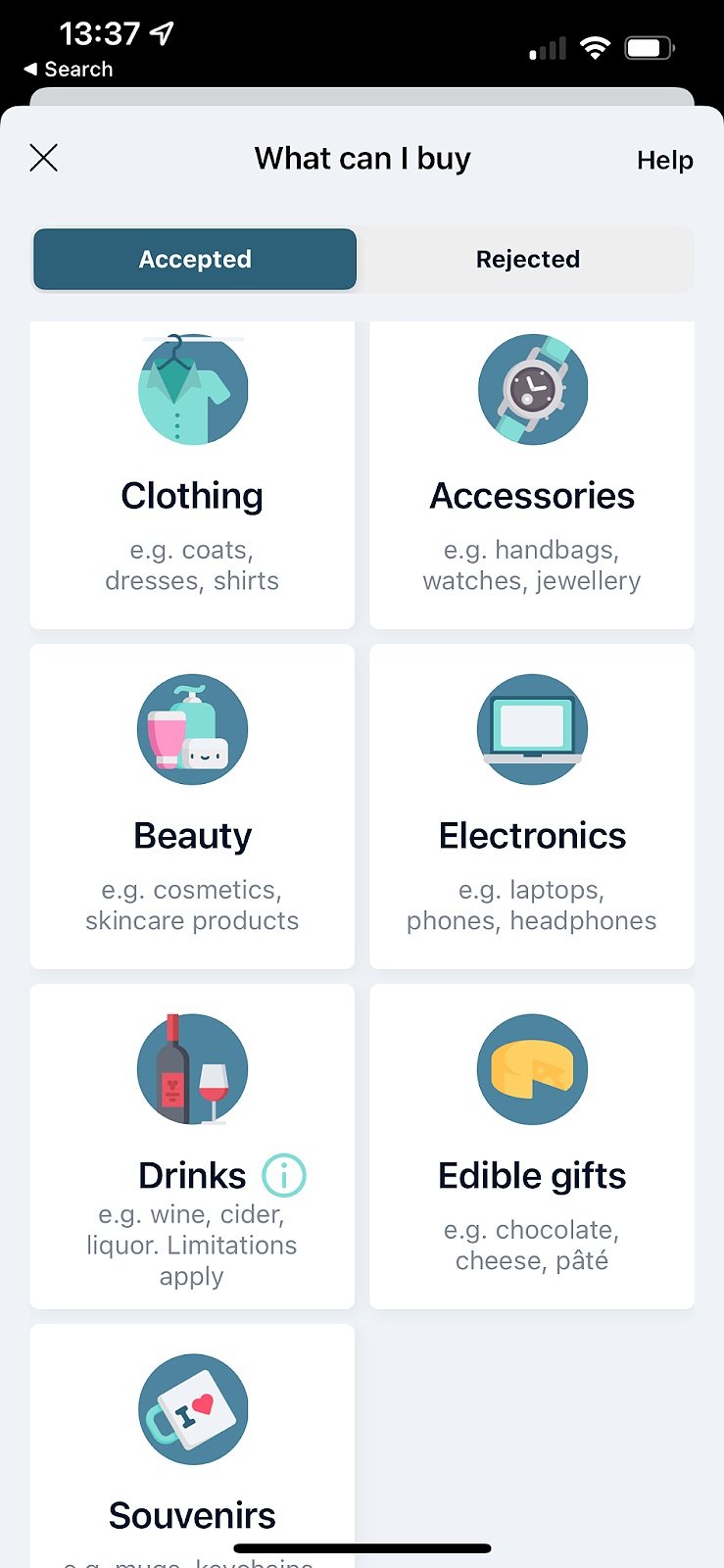
Task: Close the What can I buy sheet
Action: (44, 158)
